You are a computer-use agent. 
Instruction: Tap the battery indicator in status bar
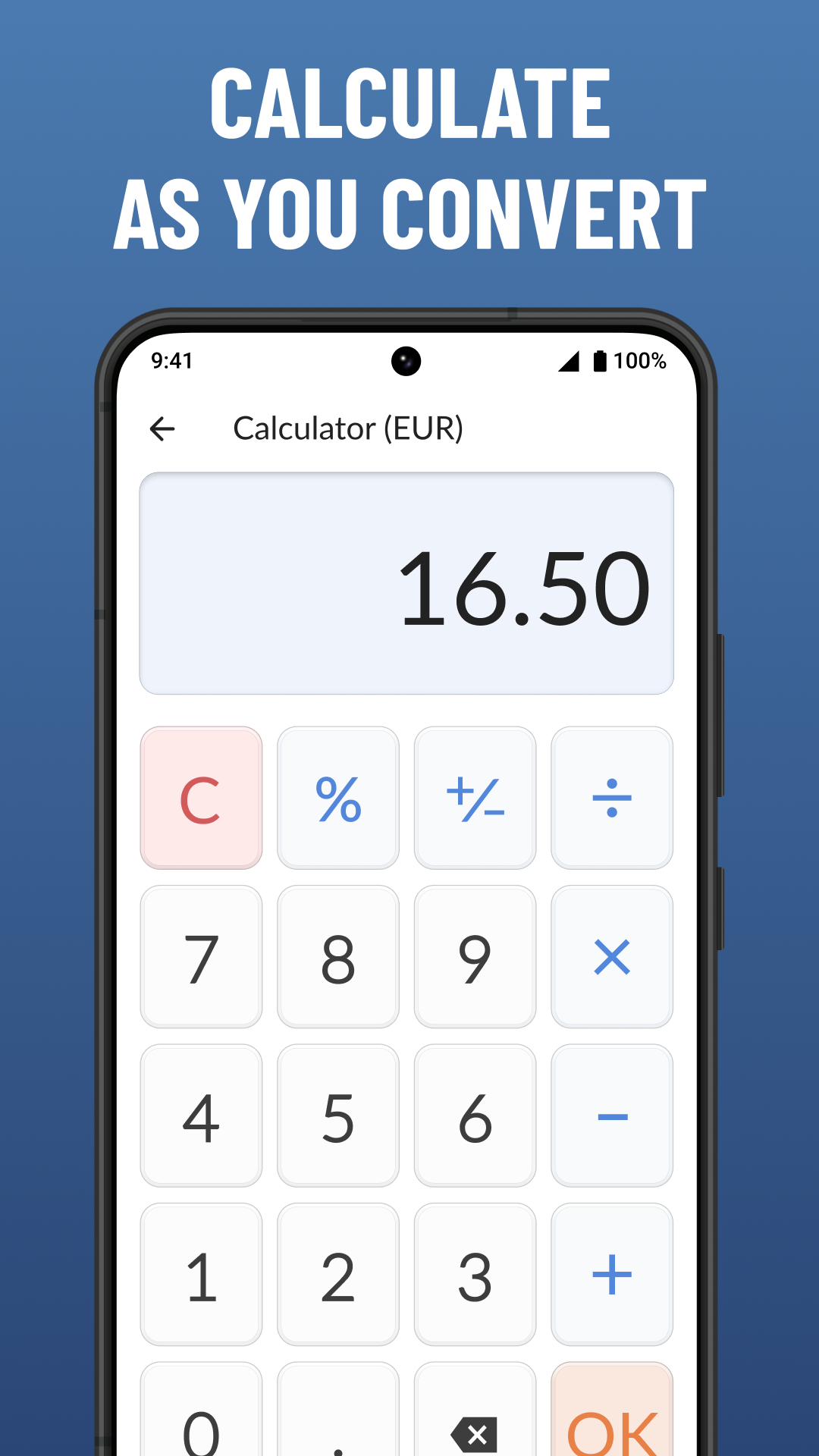point(600,362)
